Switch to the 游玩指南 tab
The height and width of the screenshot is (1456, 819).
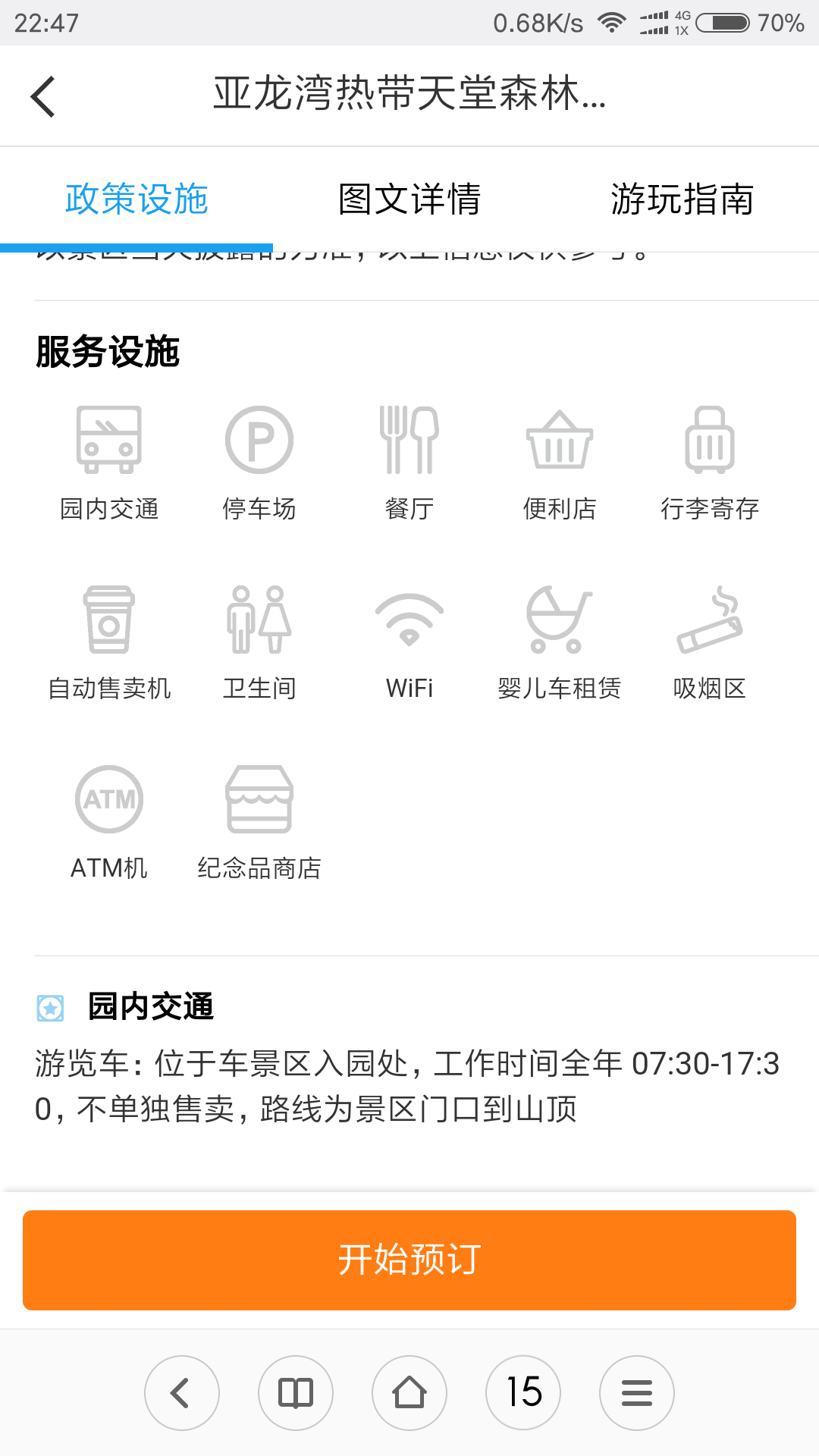pos(682,199)
